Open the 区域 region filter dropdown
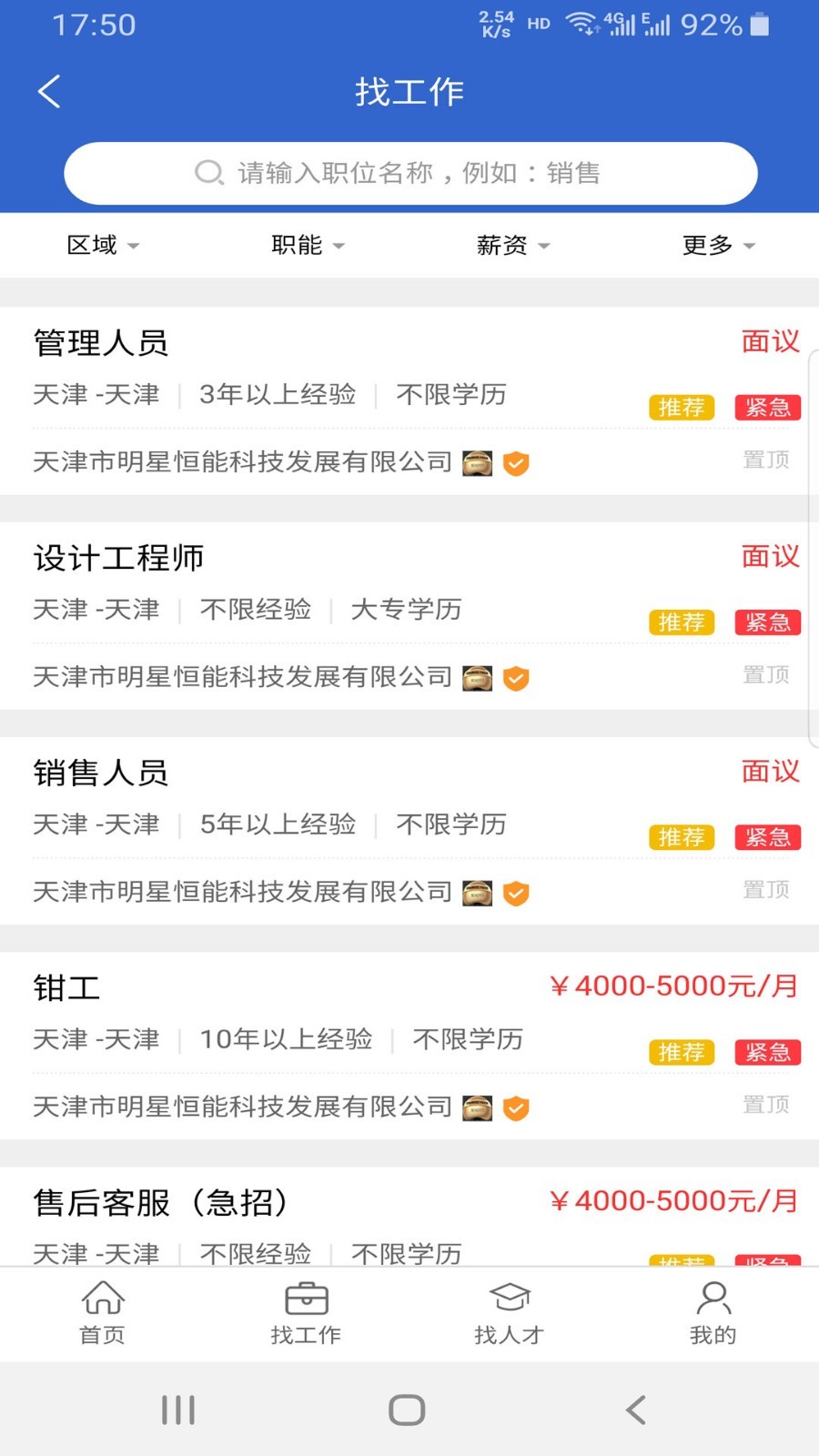This screenshot has height=1456, width=819. click(x=102, y=244)
